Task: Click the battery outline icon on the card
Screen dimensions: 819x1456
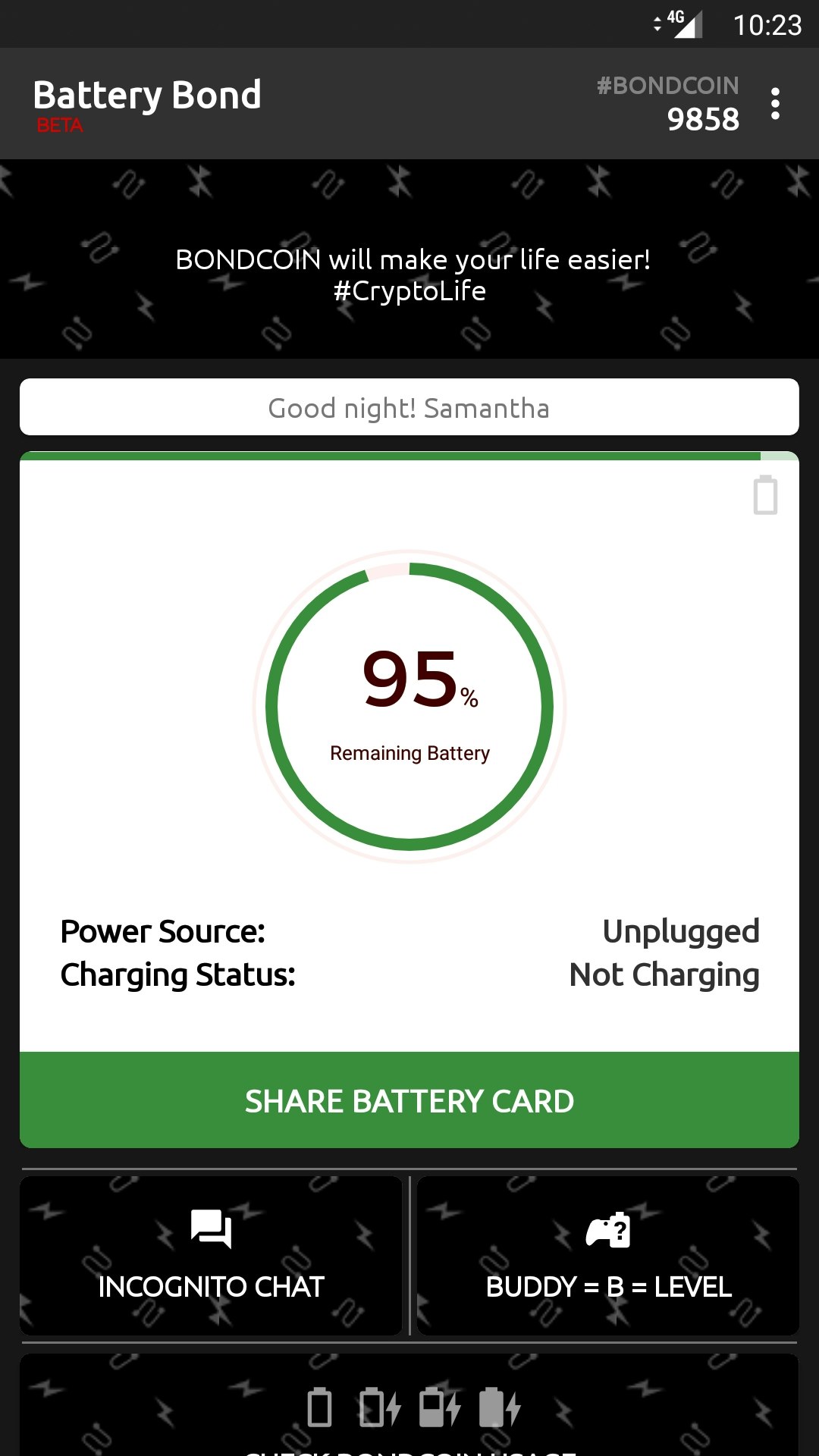Action: [x=765, y=497]
